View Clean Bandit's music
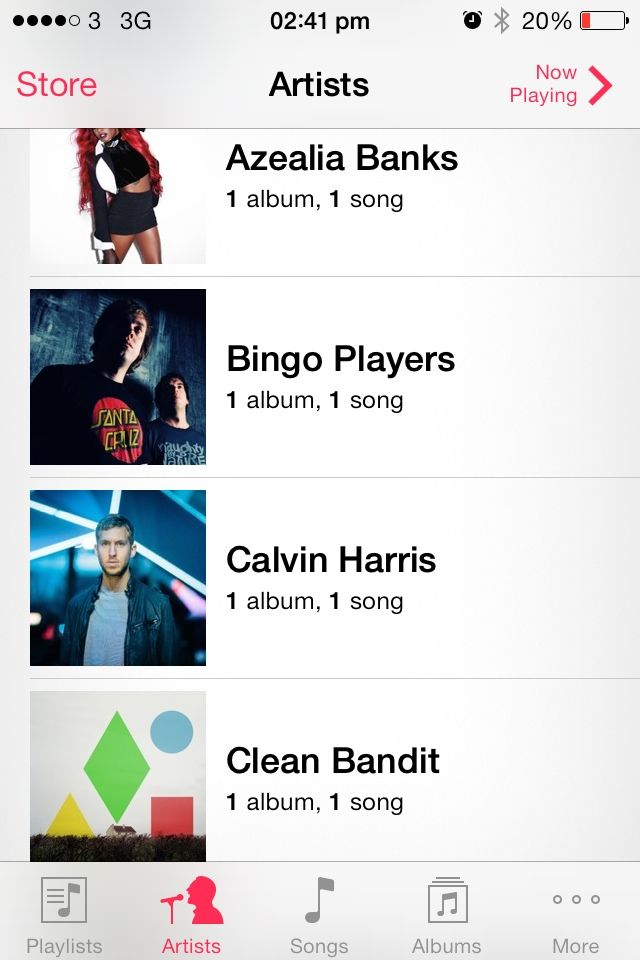 (333, 778)
